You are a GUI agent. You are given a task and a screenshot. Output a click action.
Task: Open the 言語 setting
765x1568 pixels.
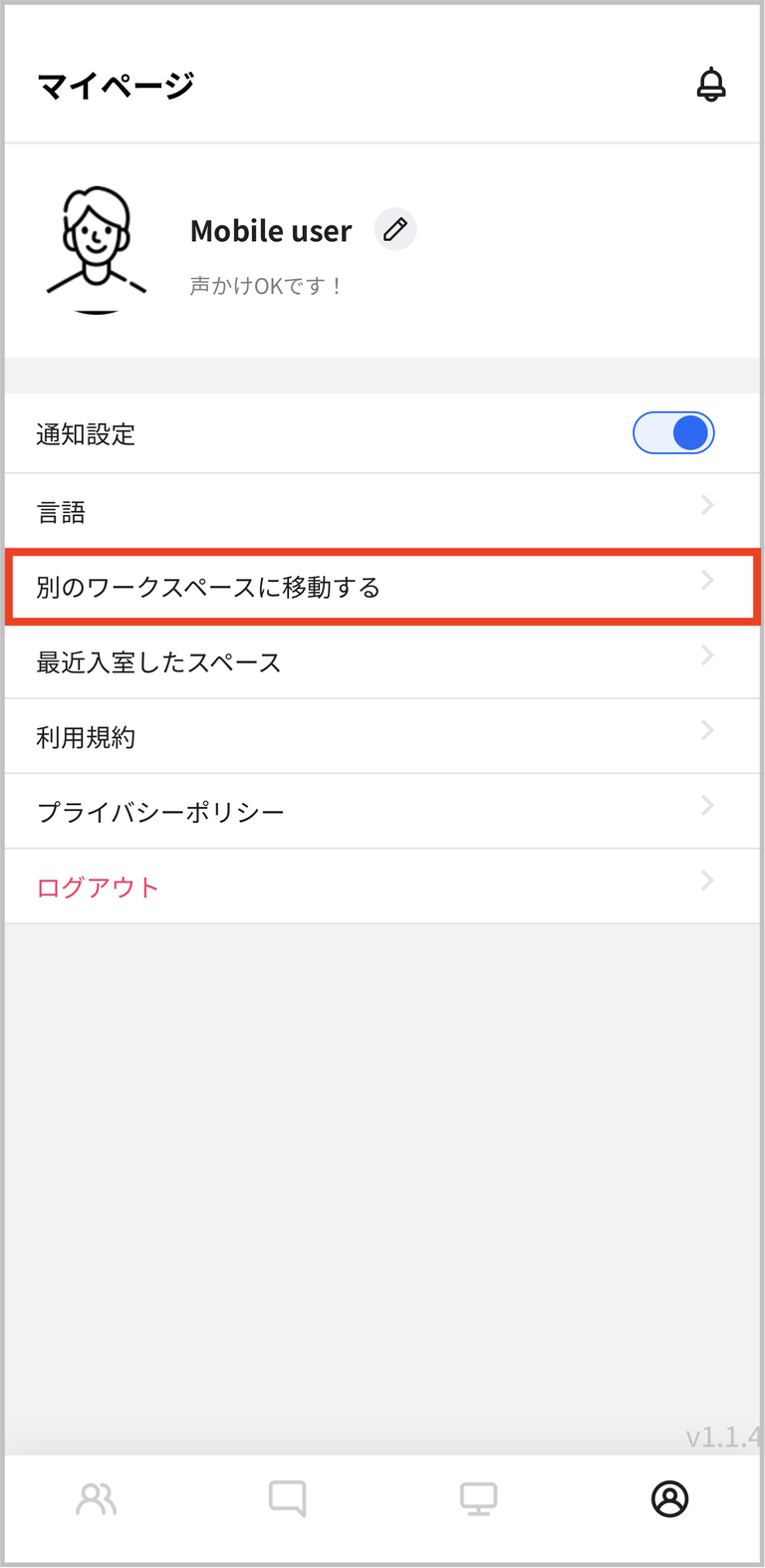(x=382, y=511)
